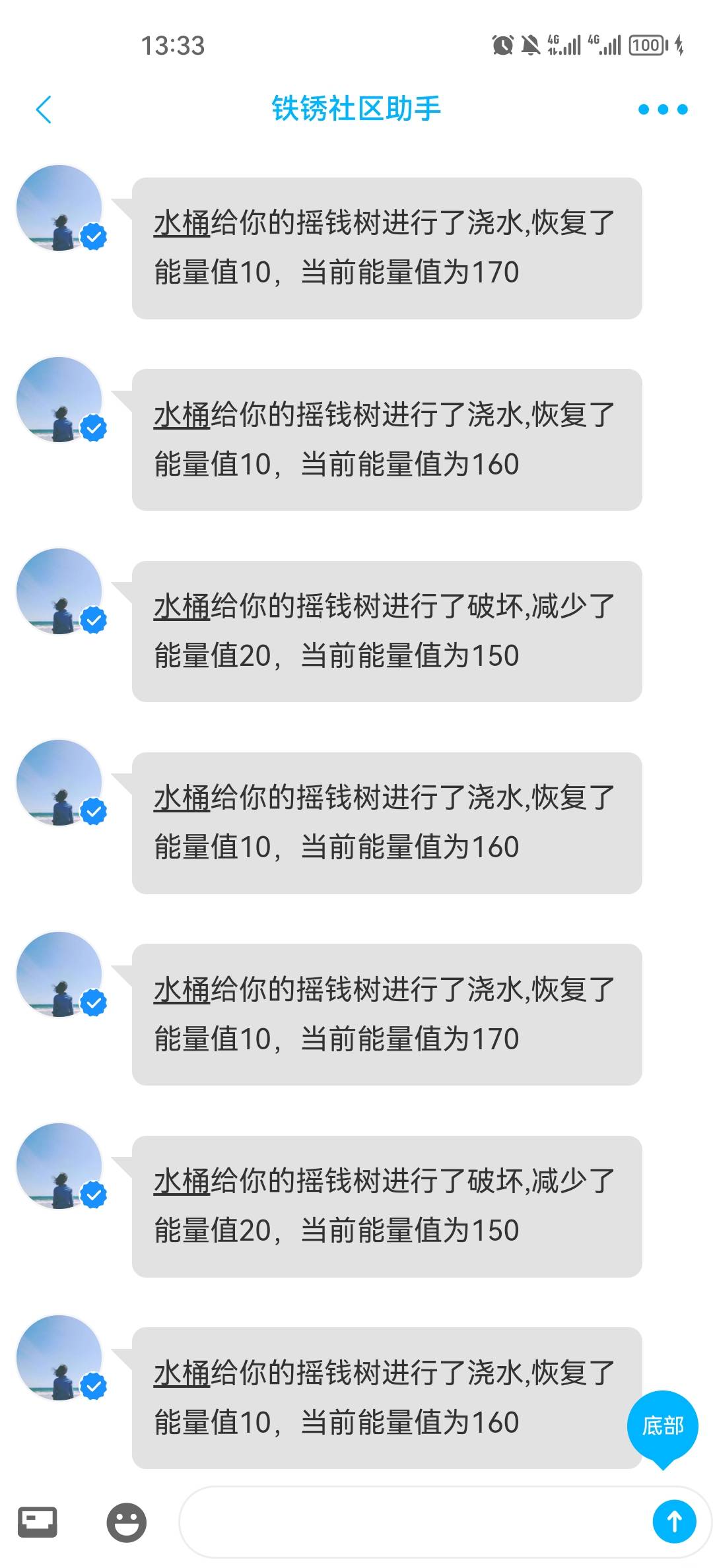Open the three-dot more options menu
The image size is (713, 1568).
662,110
